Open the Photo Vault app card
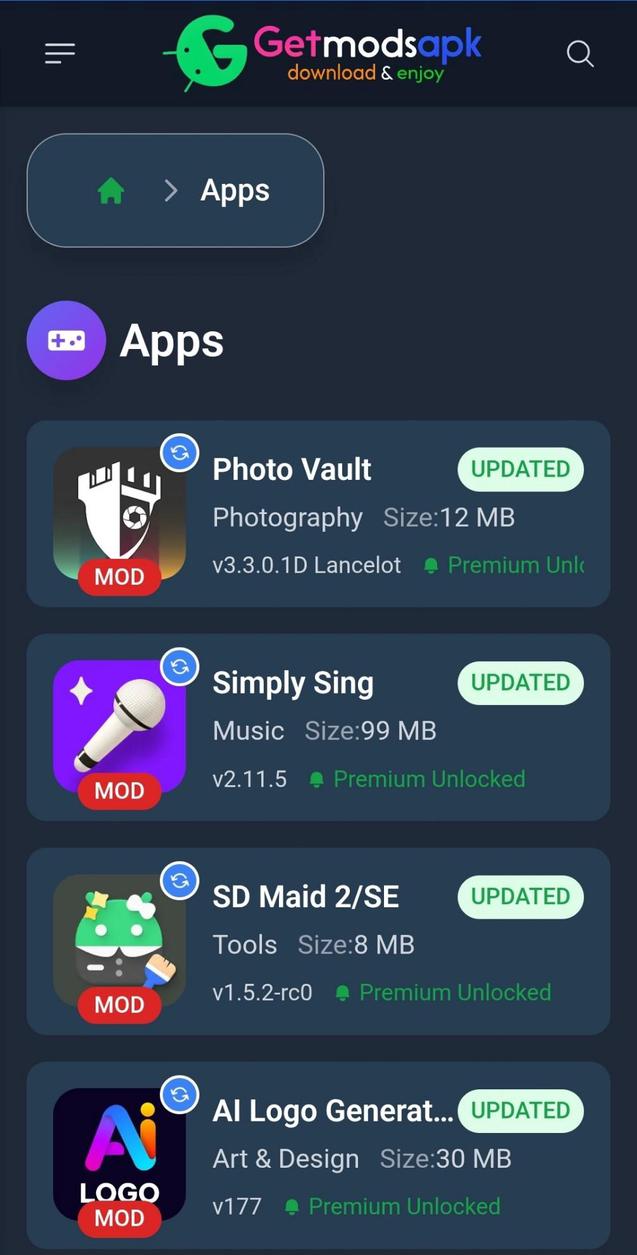The width and height of the screenshot is (637, 1255). pos(318,514)
